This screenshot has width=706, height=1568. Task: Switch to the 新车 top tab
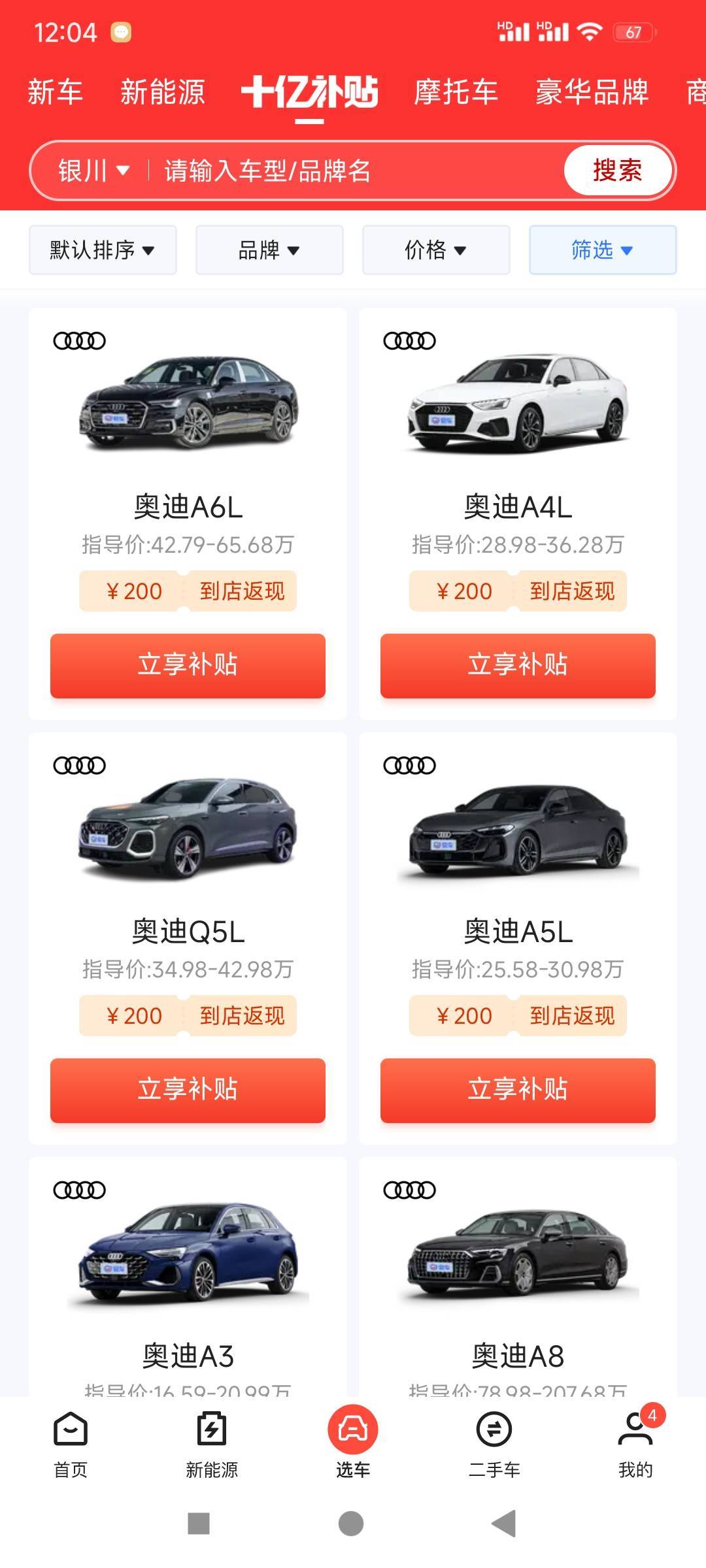point(55,91)
